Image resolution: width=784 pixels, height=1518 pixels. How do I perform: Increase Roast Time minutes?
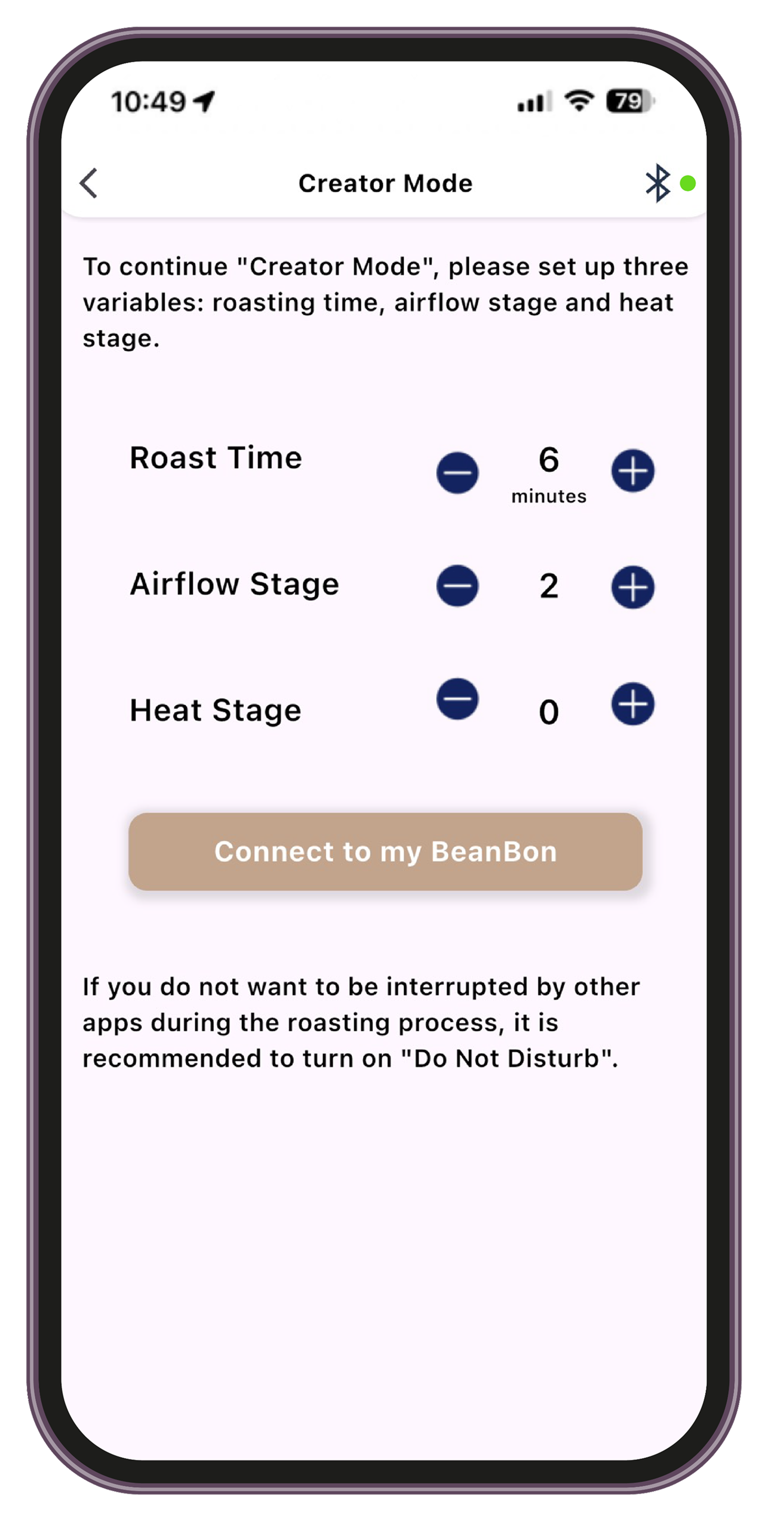632,471
